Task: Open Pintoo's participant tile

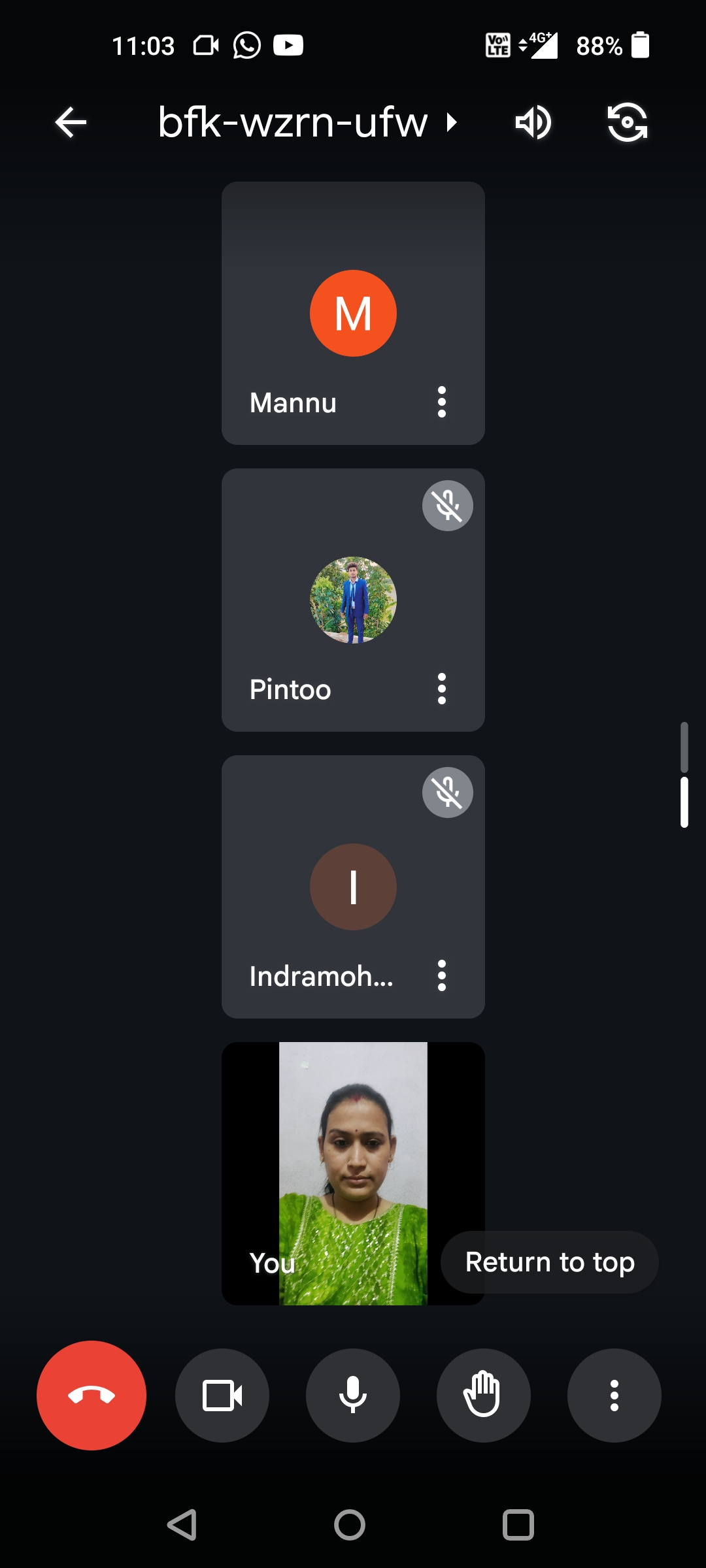Action: coord(353,600)
